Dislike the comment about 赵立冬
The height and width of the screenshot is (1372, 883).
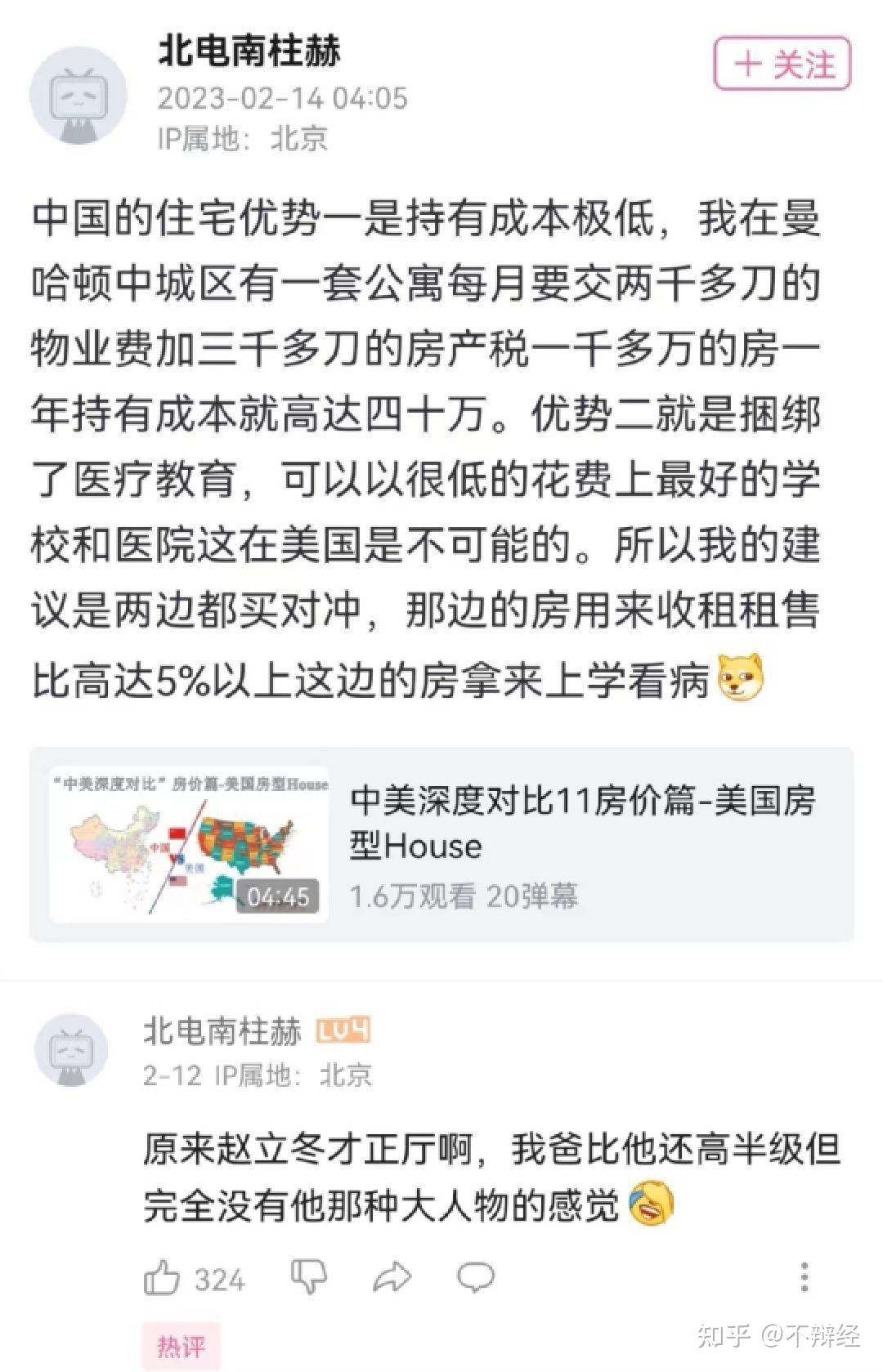click(x=309, y=1276)
